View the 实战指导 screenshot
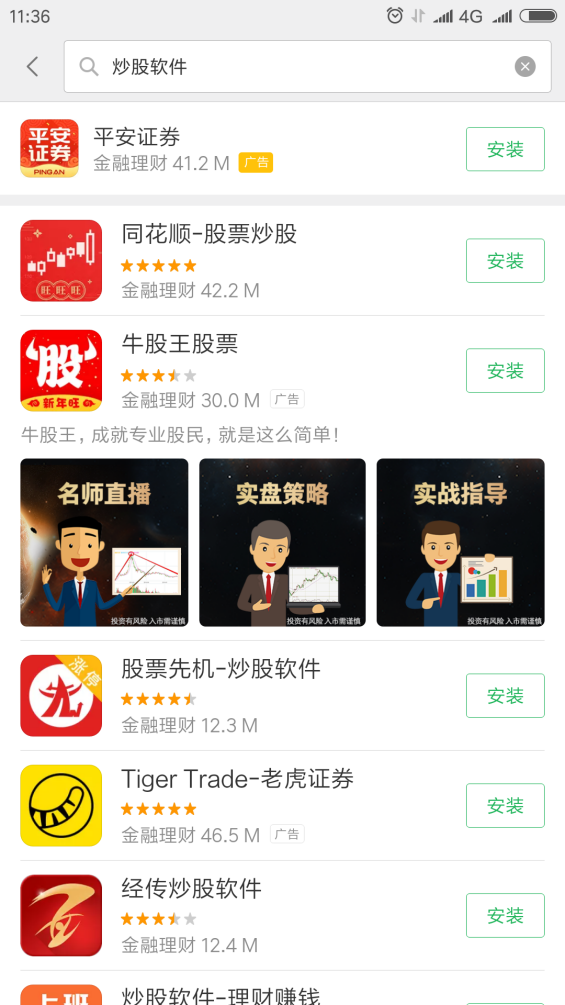The width and height of the screenshot is (565, 1005). coord(461,542)
